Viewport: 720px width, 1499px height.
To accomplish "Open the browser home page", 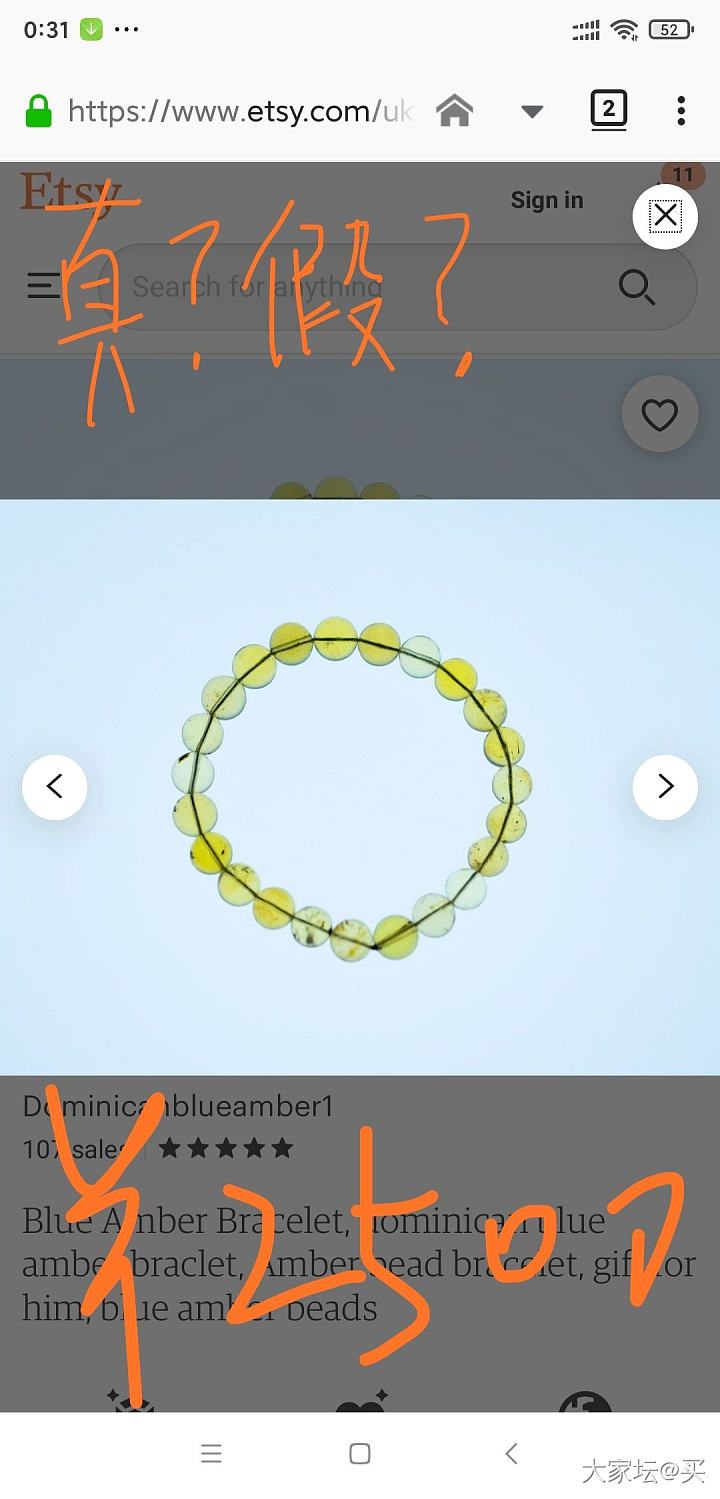I will click(x=454, y=111).
